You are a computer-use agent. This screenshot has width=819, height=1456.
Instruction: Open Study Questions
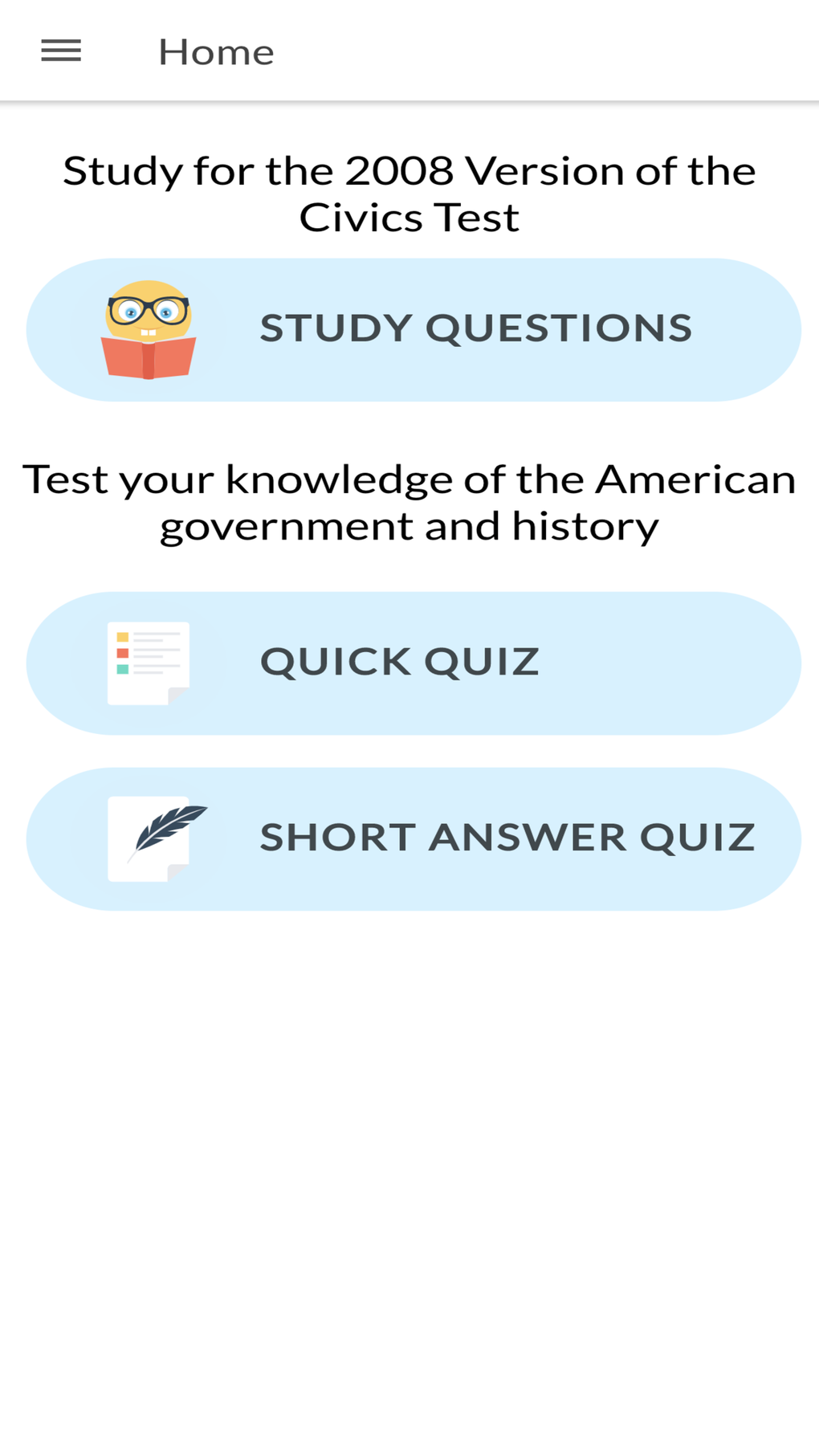(414, 329)
